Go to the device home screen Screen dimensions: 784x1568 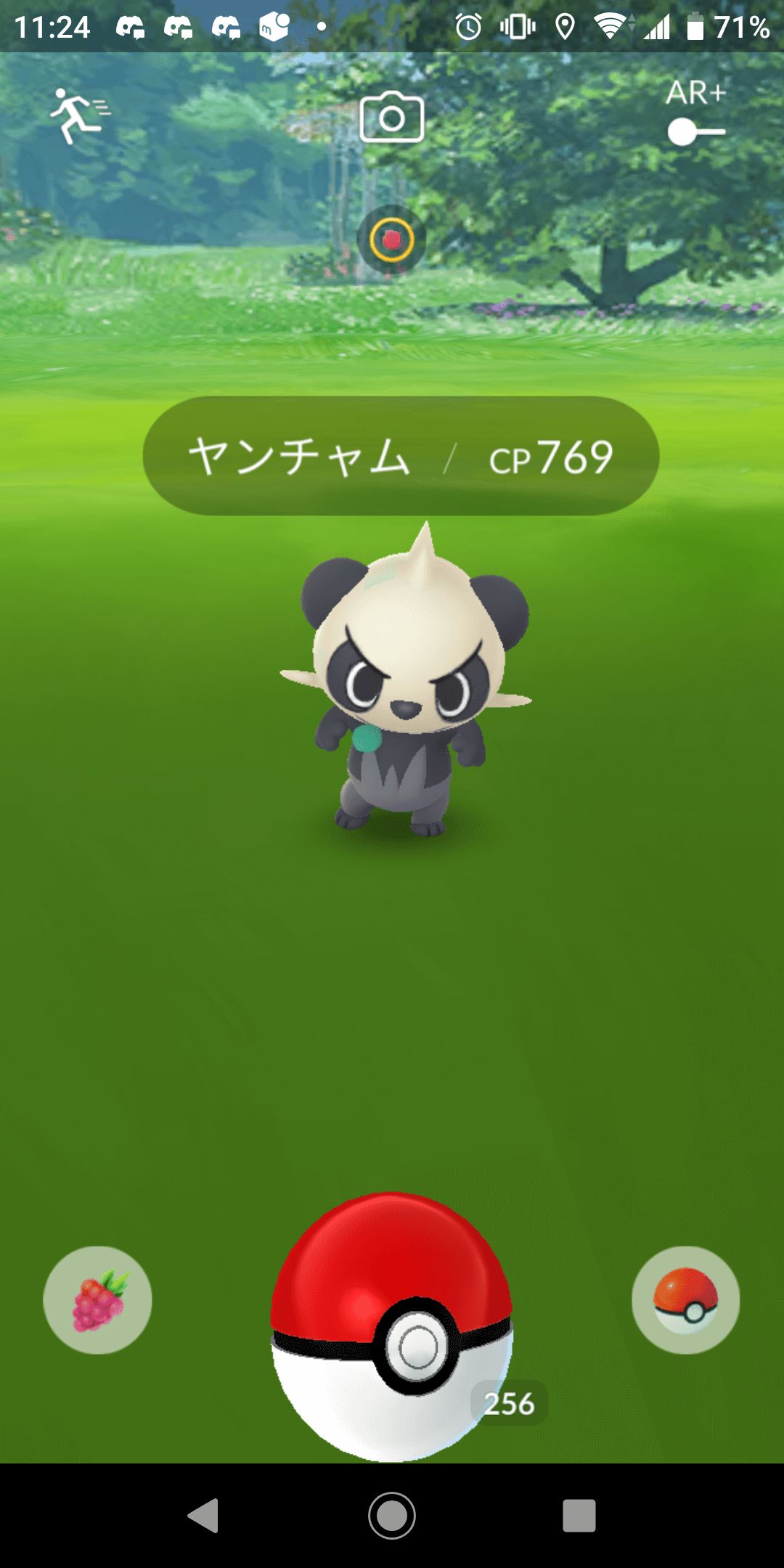(x=392, y=1516)
